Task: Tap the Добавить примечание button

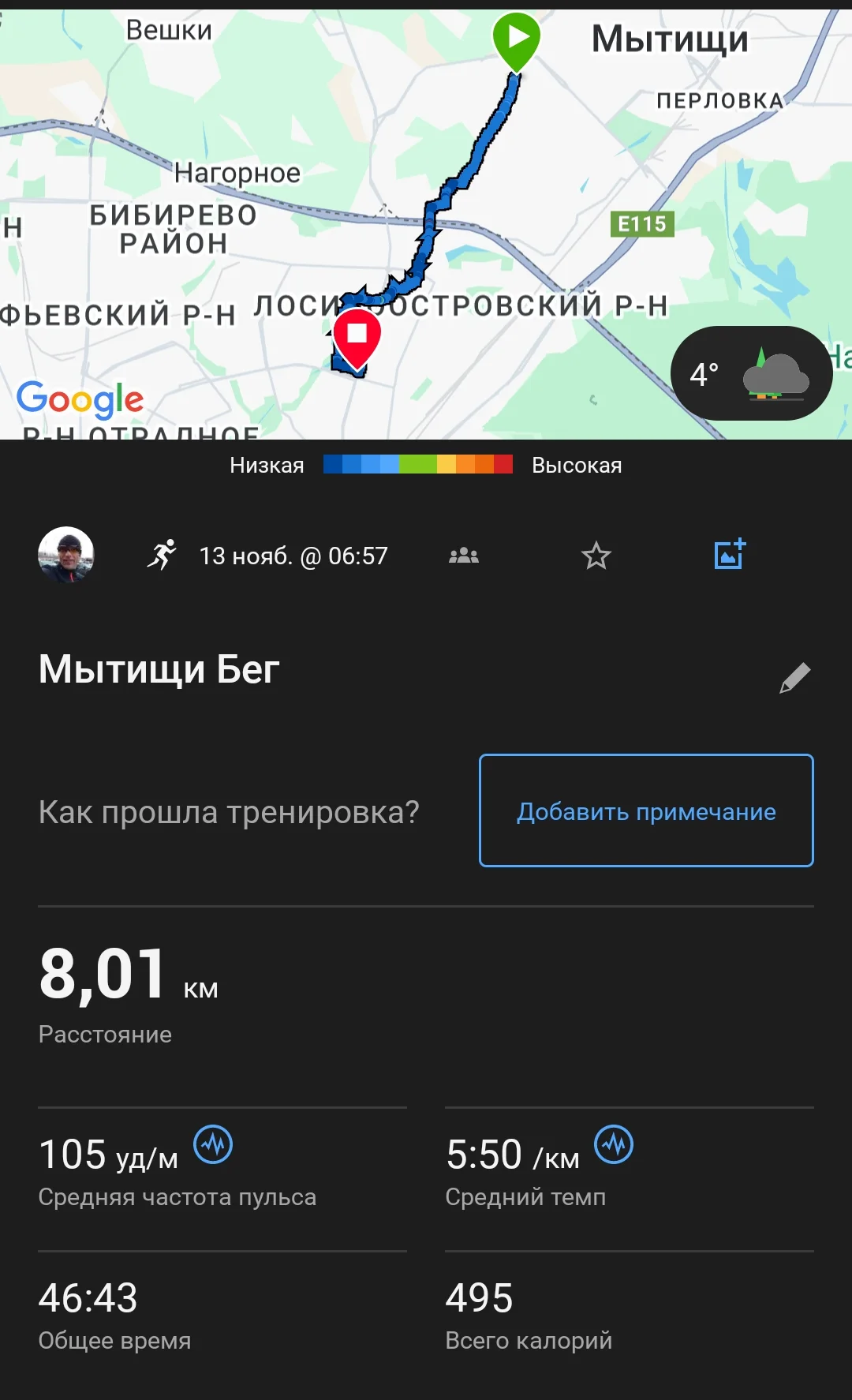Action: 646,810
